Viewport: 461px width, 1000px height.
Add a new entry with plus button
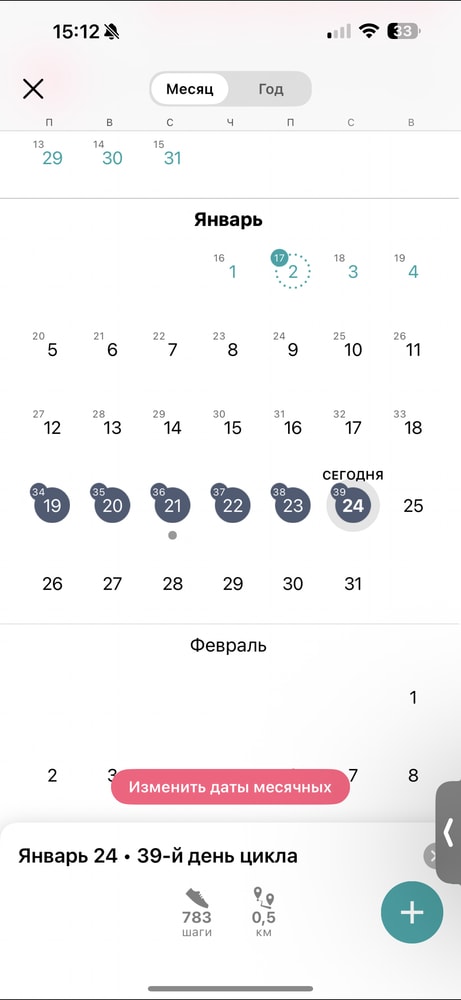pos(412,913)
